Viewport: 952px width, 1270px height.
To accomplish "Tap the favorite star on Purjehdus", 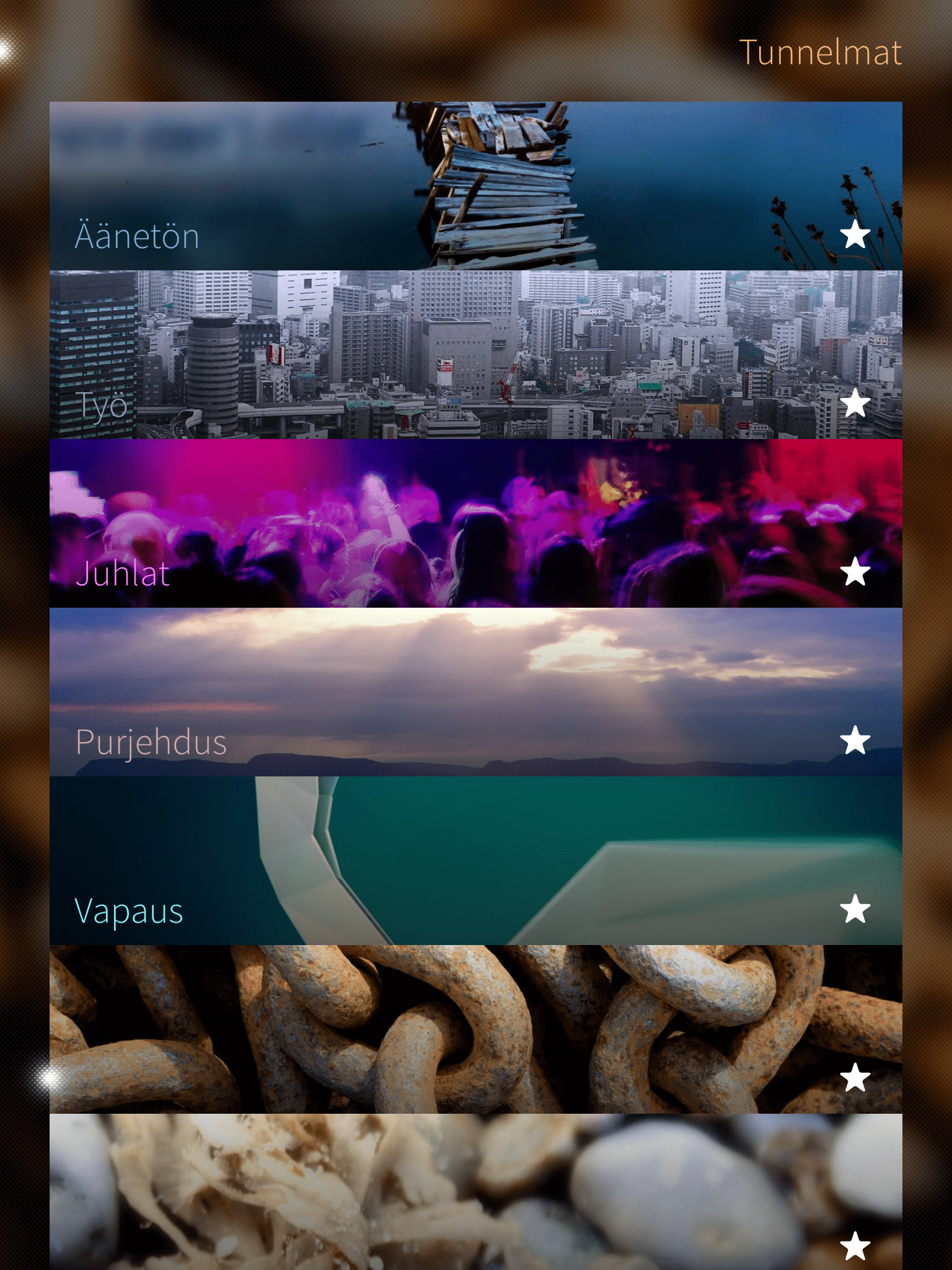I will pyautogui.click(x=855, y=740).
